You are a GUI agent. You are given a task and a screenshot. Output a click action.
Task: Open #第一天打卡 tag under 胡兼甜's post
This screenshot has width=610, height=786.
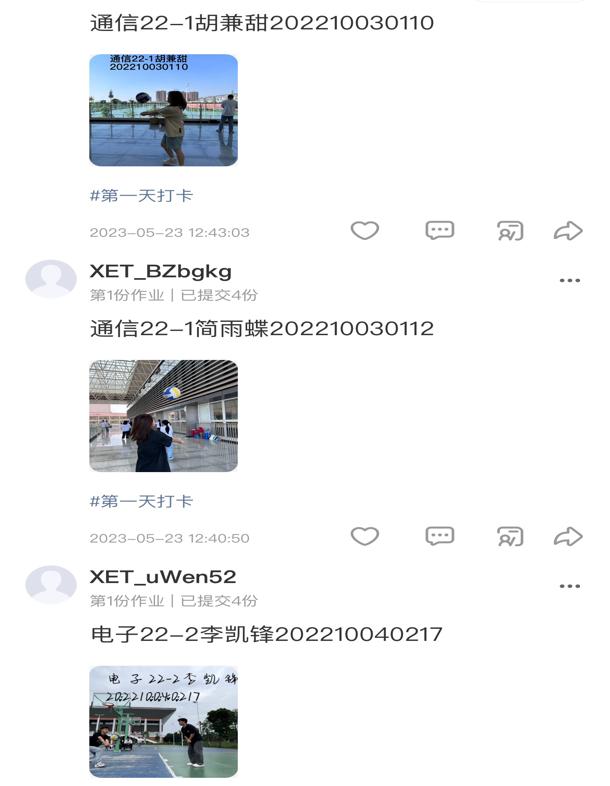(141, 196)
